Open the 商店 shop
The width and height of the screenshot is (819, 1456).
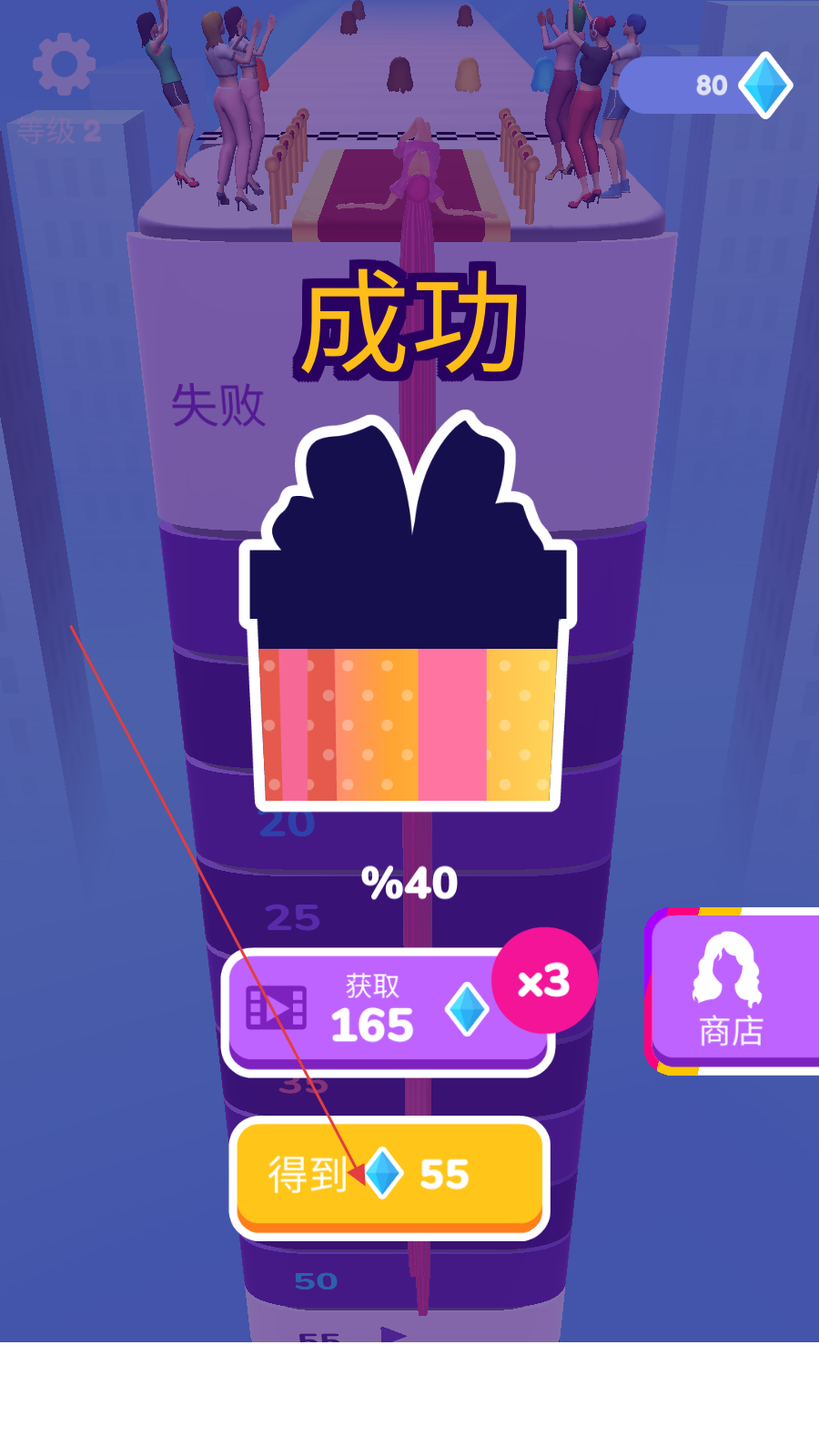pyautogui.click(x=733, y=992)
